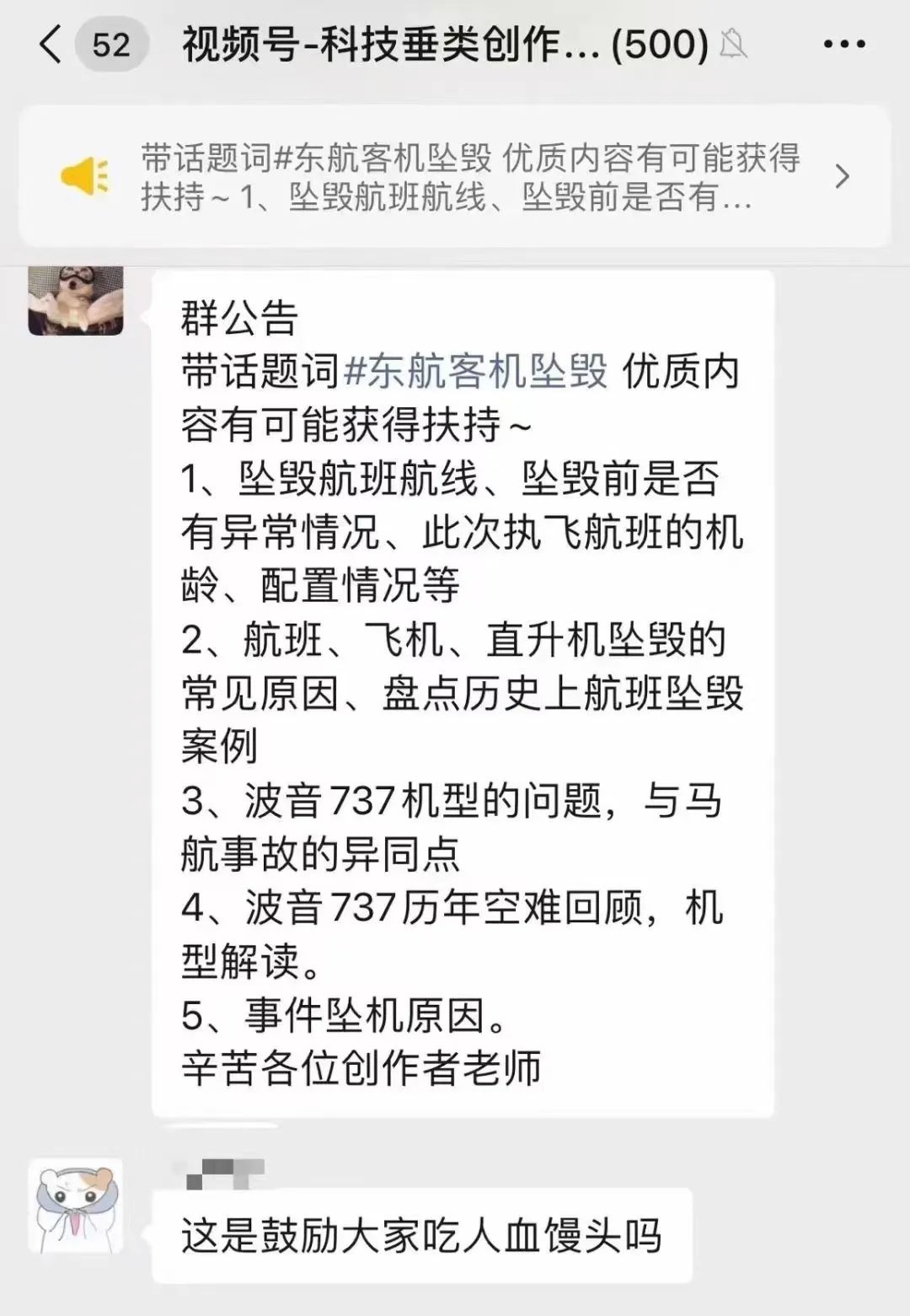View the profile of the announcement sender
Viewport: 910px width, 1316px height.
pos(76,301)
